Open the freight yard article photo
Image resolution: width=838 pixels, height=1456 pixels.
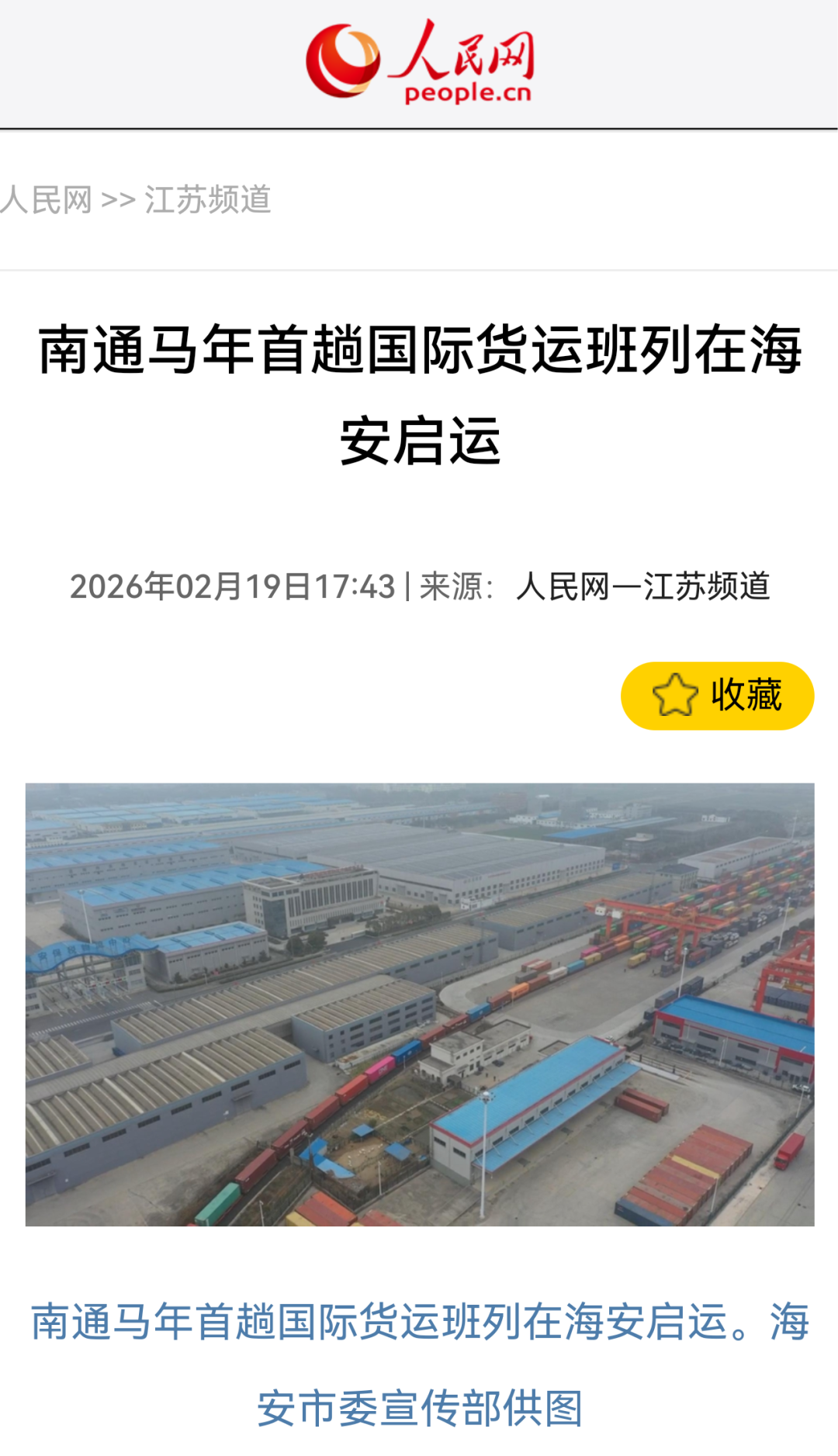pyautogui.click(x=420, y=1004)
